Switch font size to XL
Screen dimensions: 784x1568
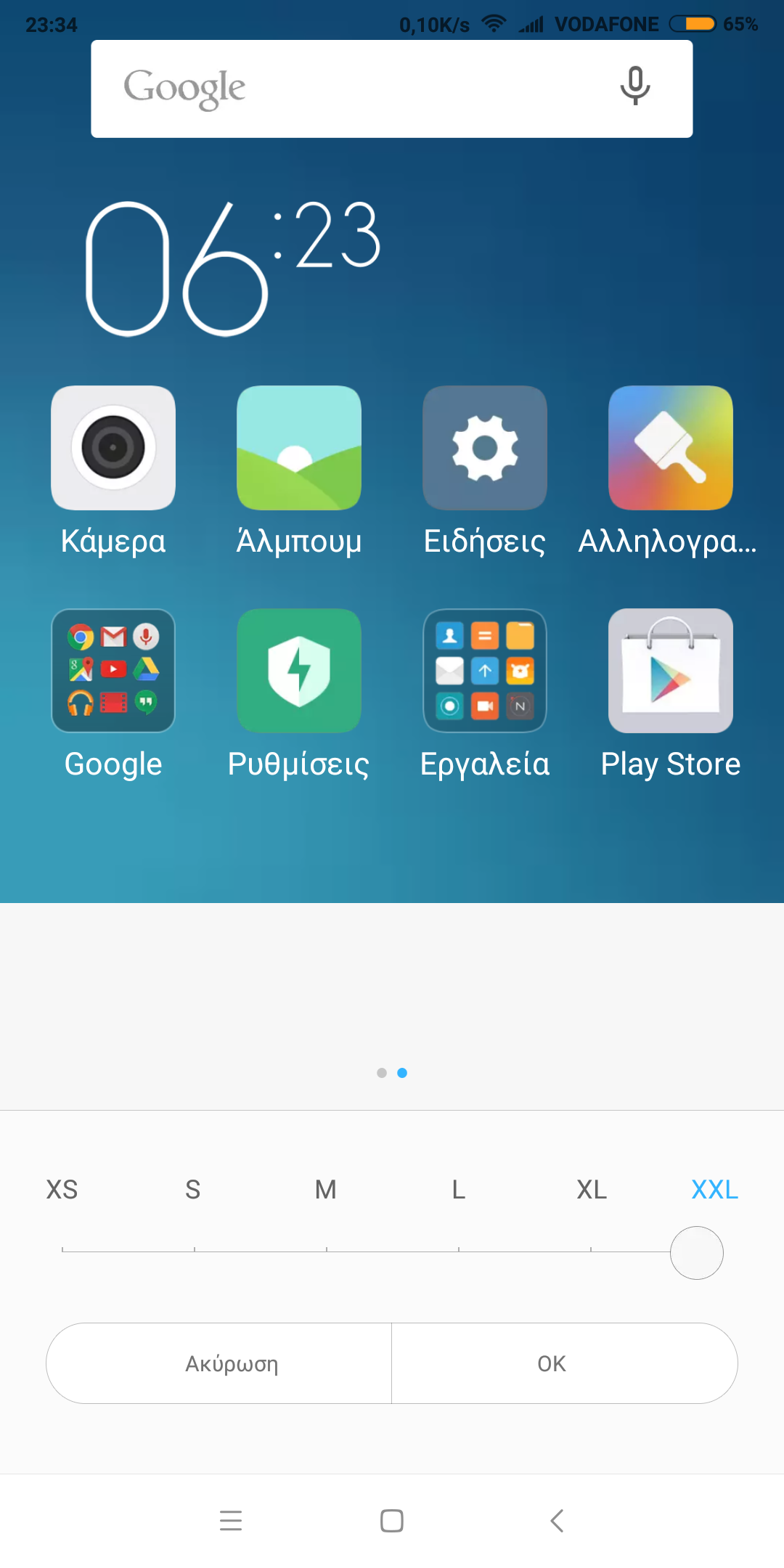tap(592, 1190)
